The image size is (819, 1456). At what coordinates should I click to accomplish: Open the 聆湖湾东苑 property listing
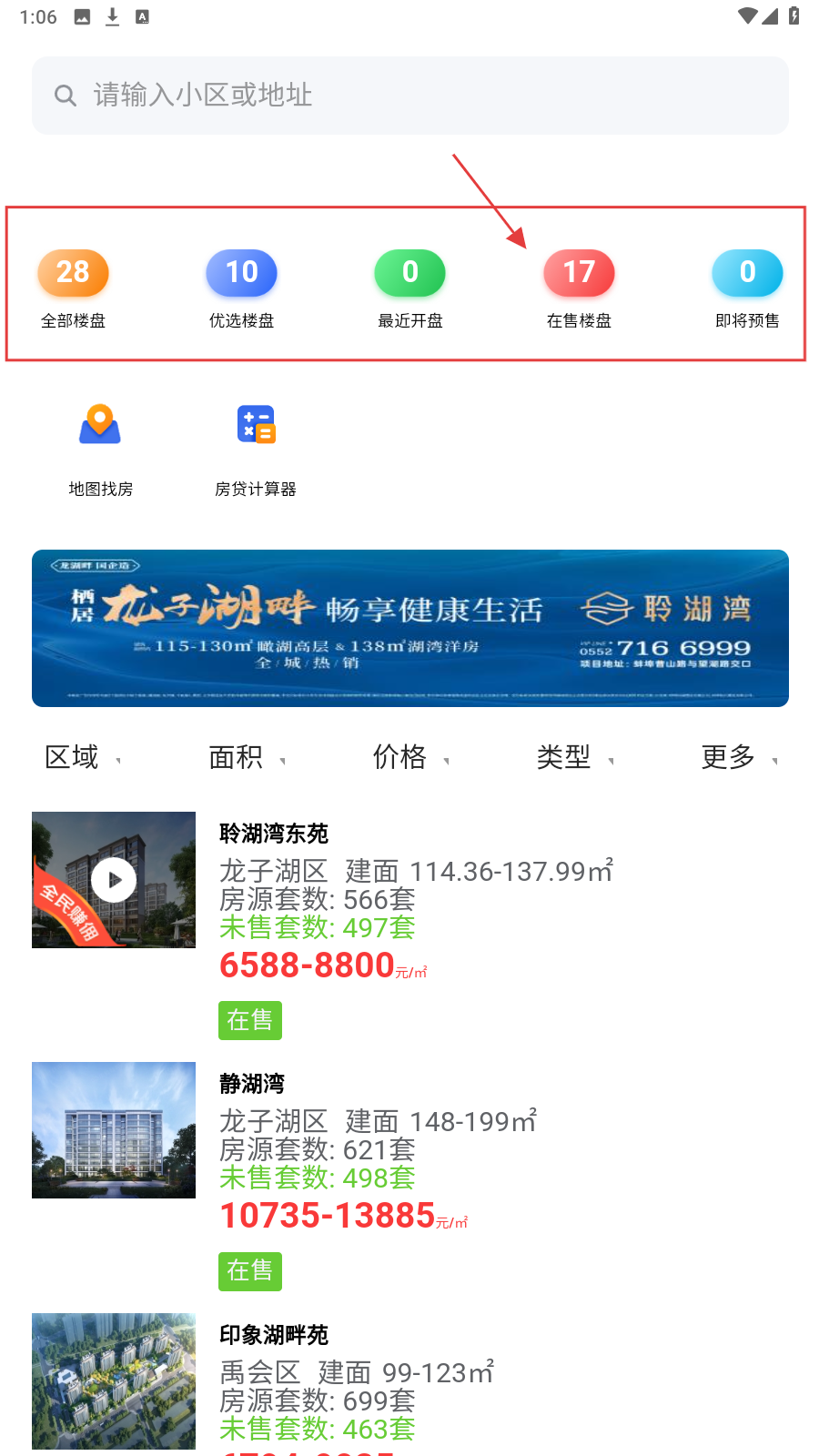click(x=409, y=924)
